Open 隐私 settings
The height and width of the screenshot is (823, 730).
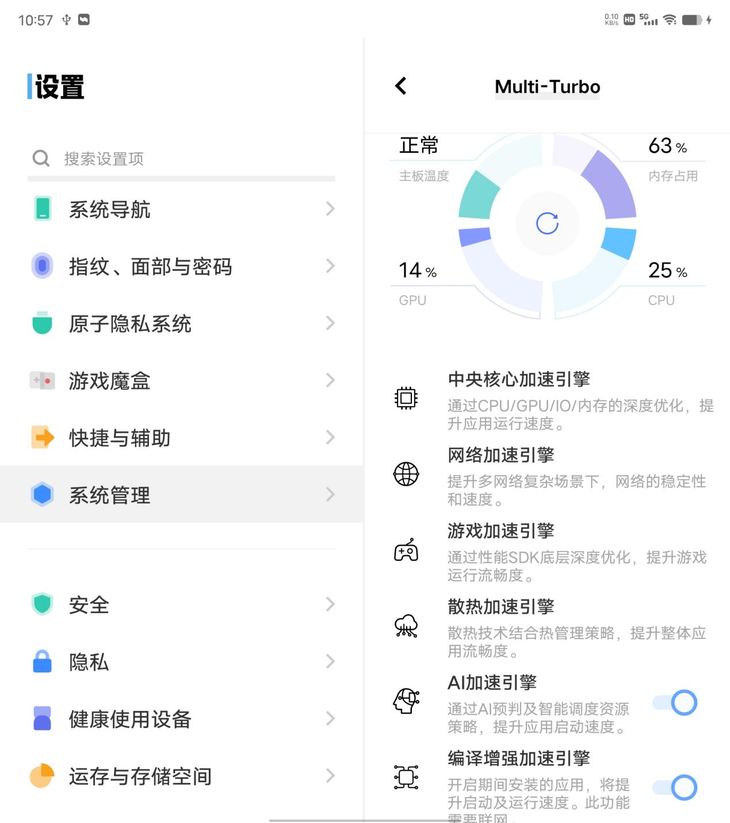click(182, 662)
